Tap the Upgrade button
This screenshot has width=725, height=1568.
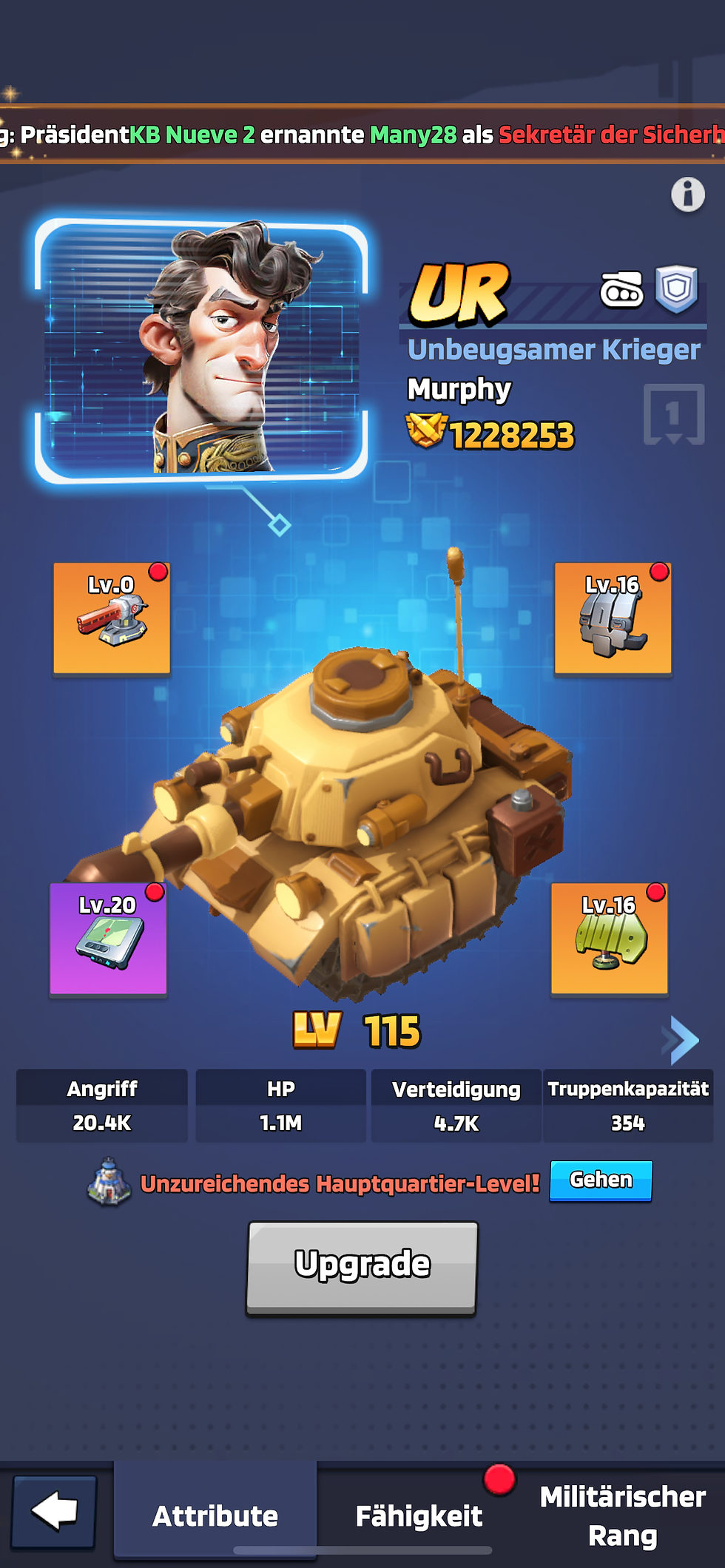click(362, 1266)
